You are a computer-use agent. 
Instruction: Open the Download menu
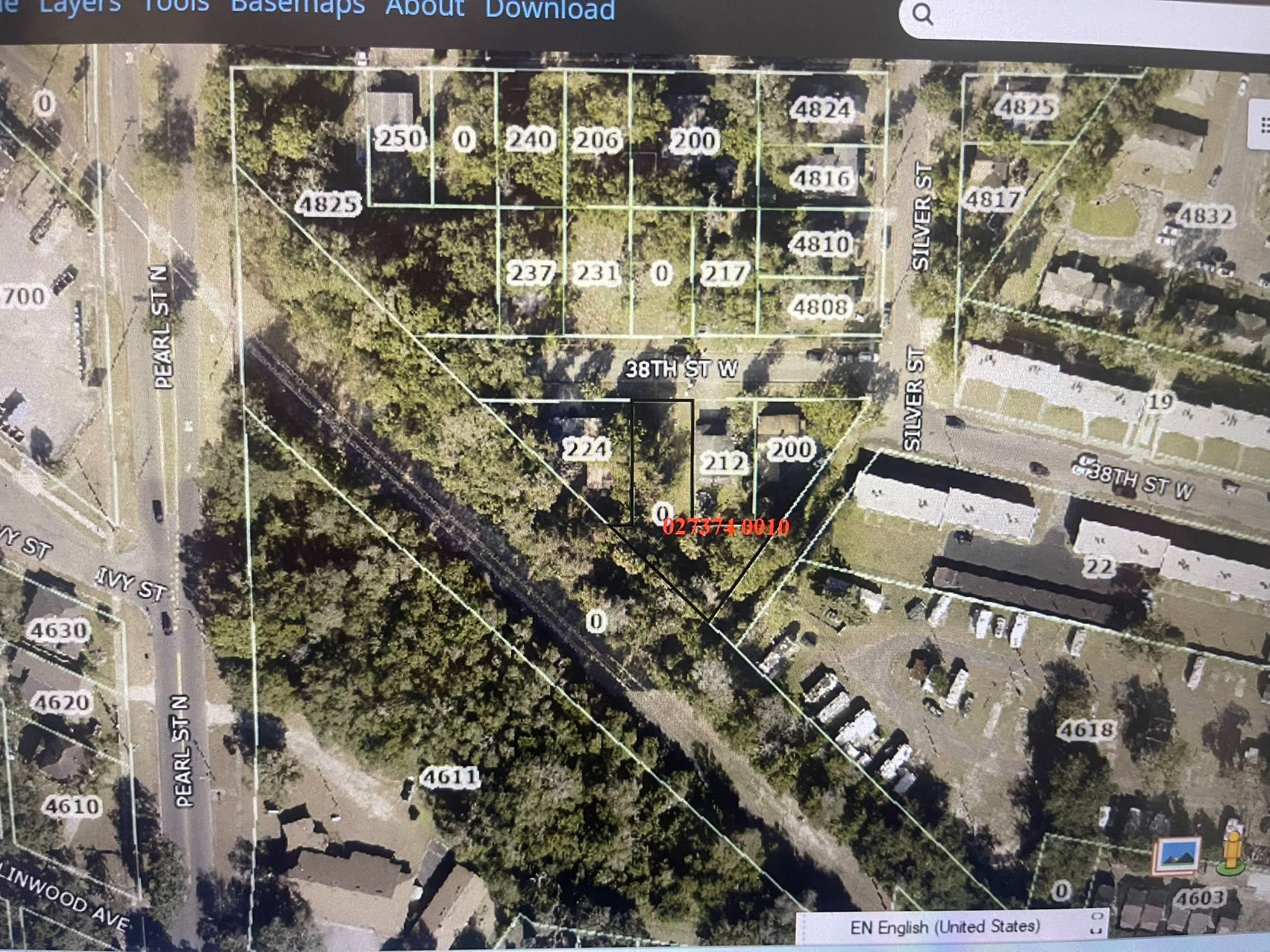550,10
